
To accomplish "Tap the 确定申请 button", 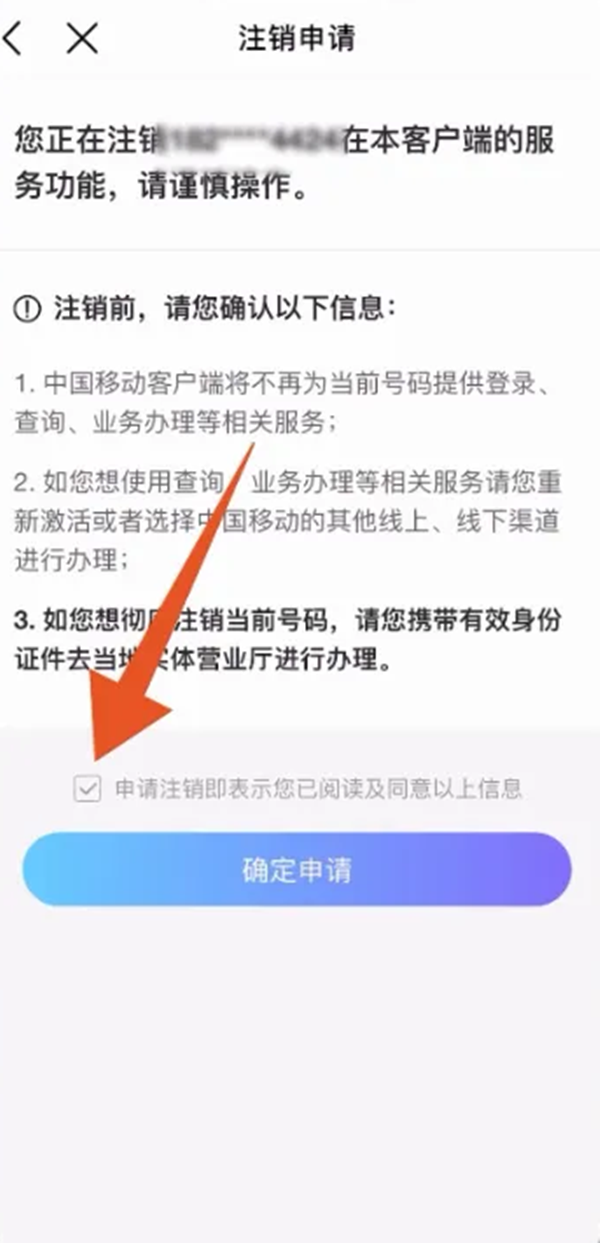I will coord(297,870).
